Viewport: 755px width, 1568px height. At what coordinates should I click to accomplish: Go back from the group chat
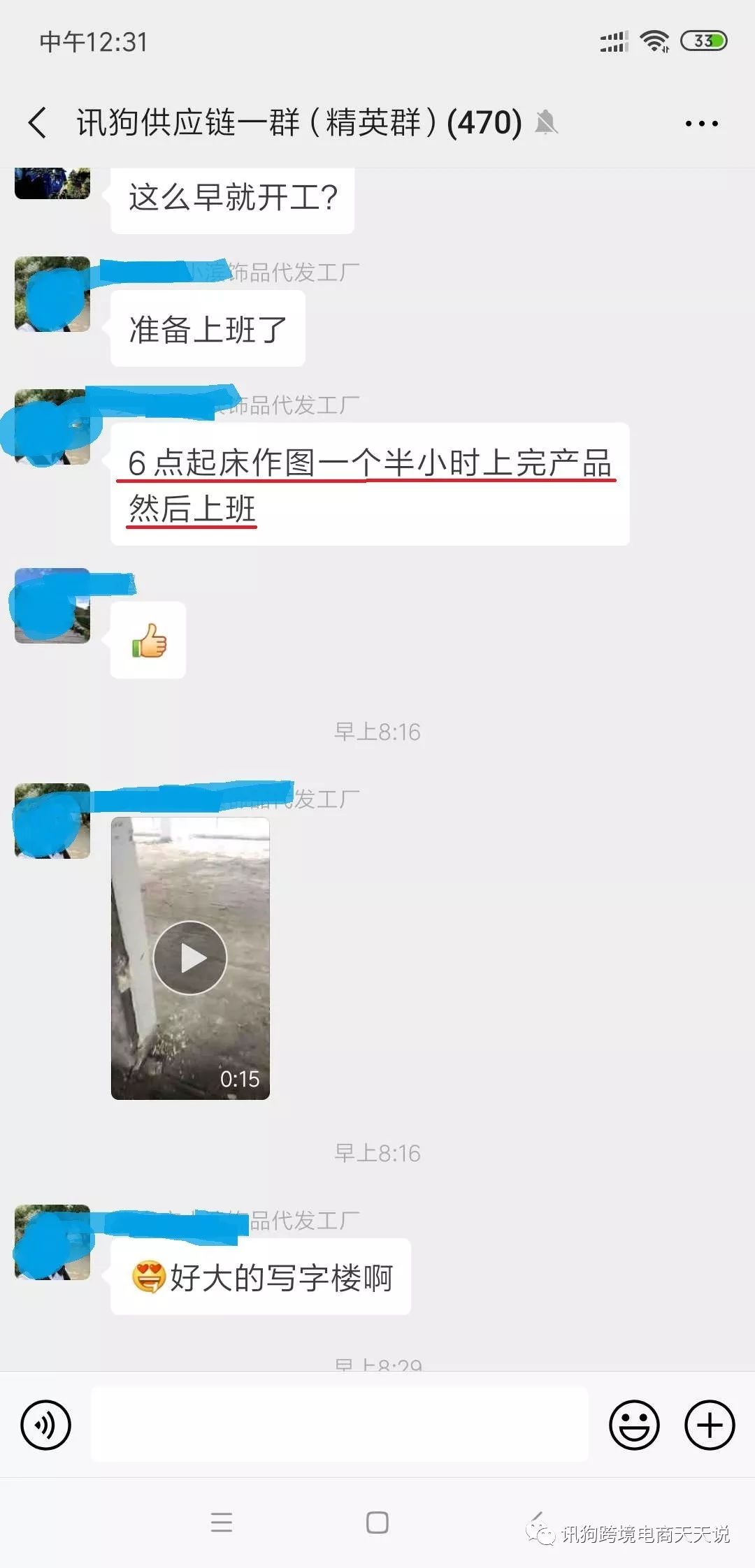point(38,123)
